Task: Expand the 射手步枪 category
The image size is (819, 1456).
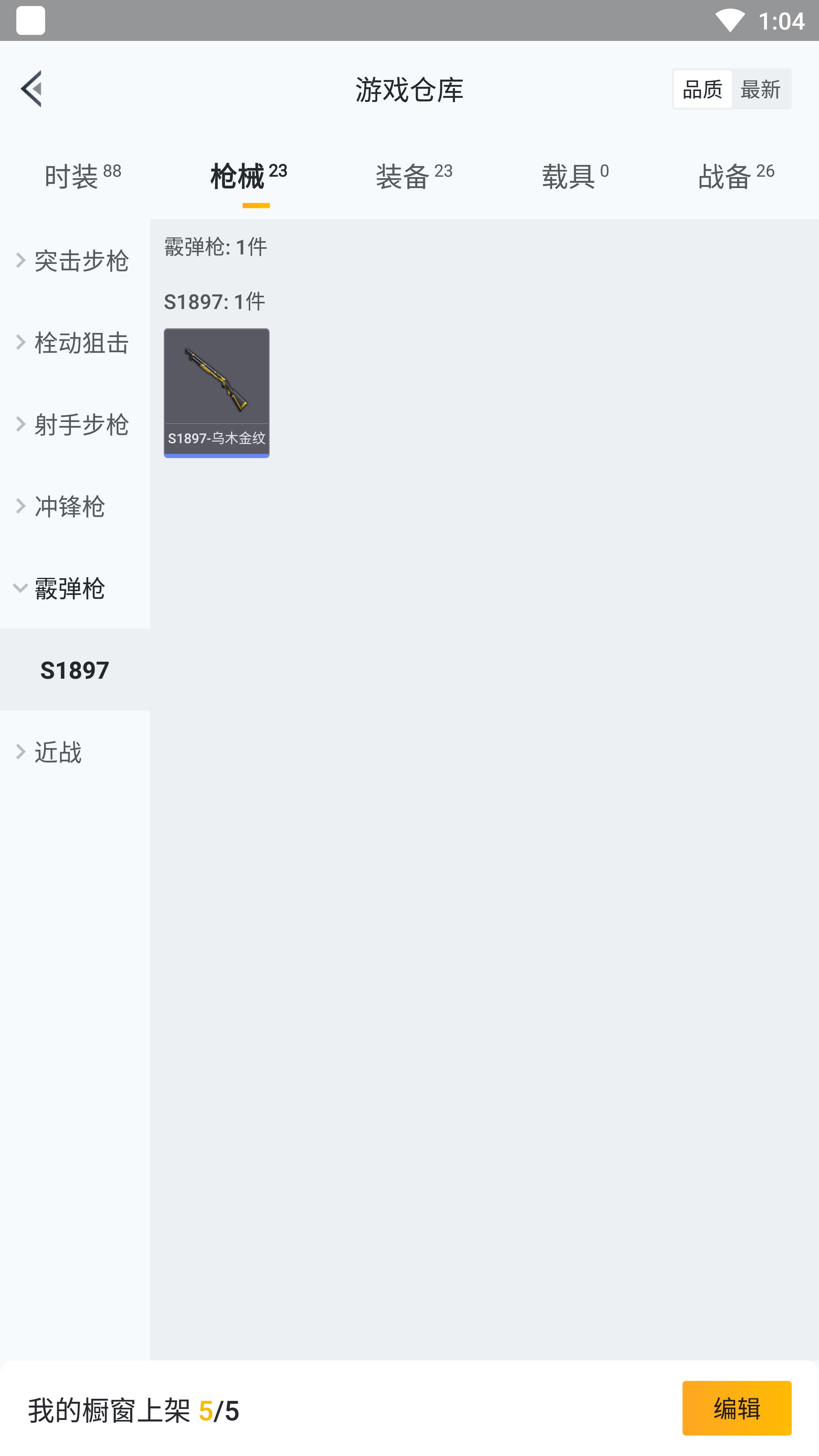Action: click(x=75, y=425)
